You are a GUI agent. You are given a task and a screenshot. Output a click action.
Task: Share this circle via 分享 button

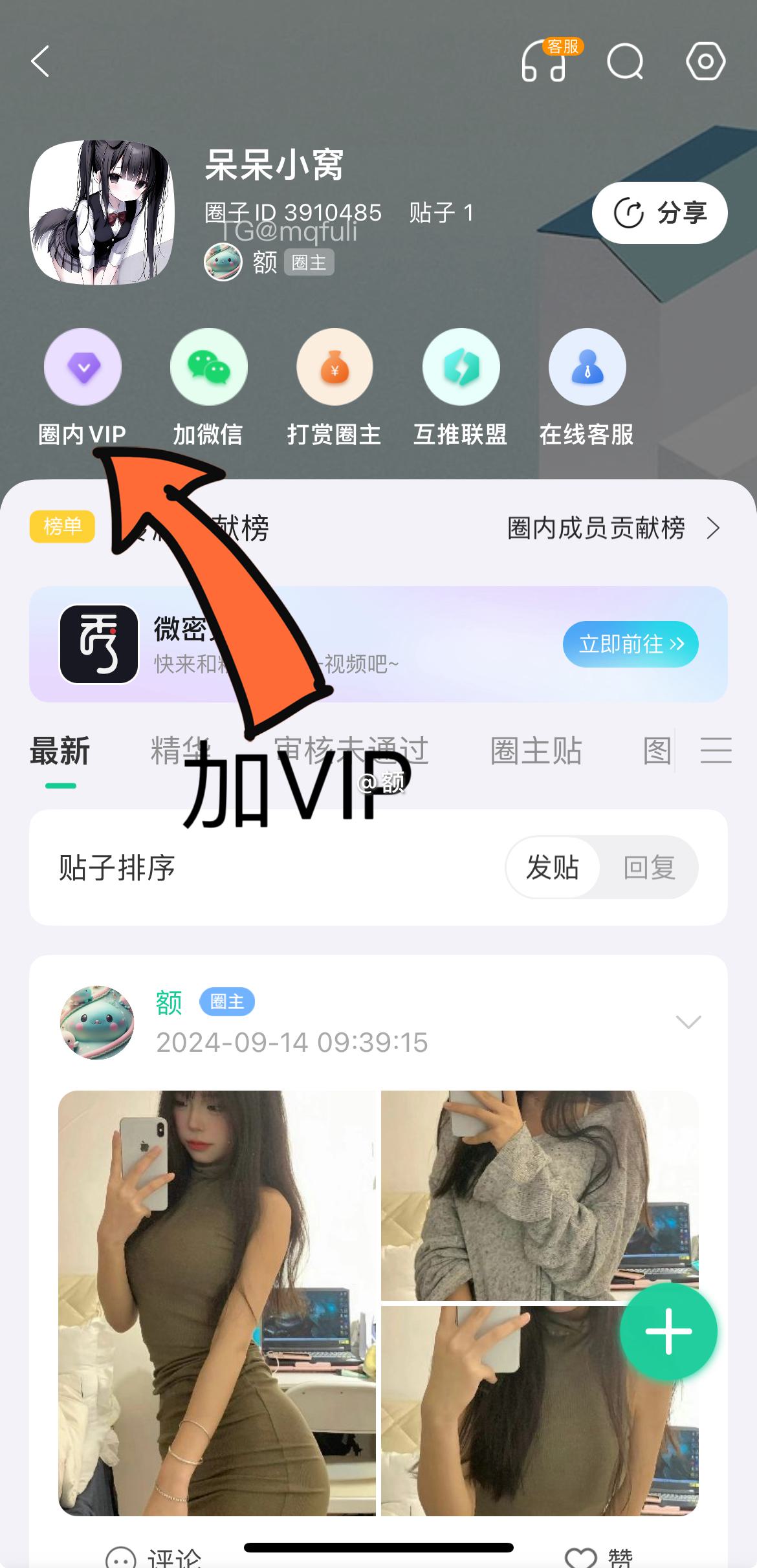tap(659, 213)
